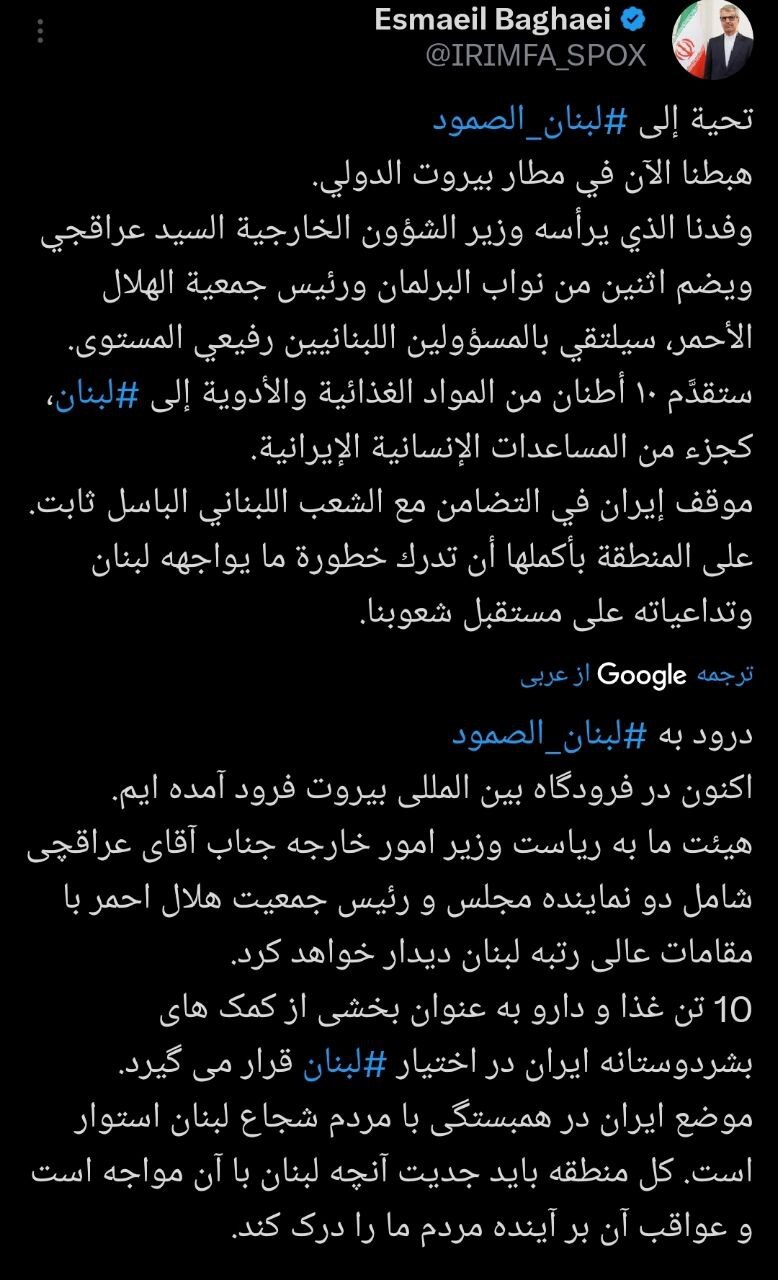This screenshot has height=1280, width=778.
Task: Click the translation attribution row
Action: pyautogui.click(x=650, y=675)
